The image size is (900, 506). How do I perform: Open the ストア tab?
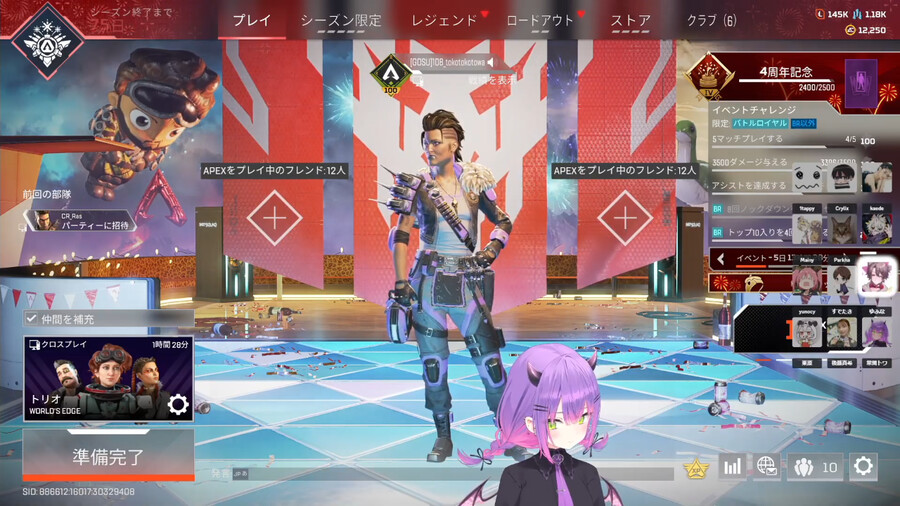pyautogui.click(x=630, y=20)
